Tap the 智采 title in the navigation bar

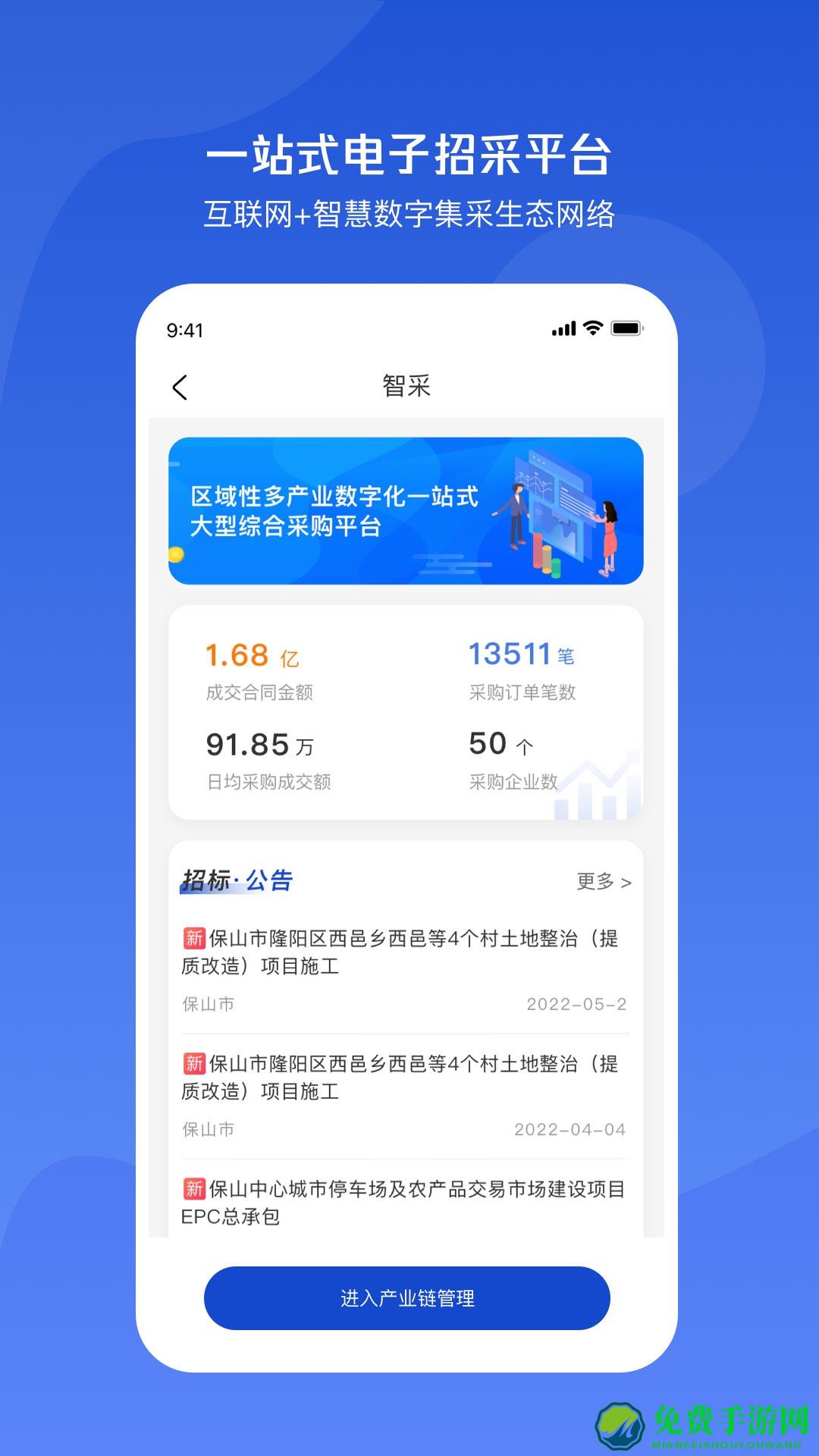tap(406, 386)
